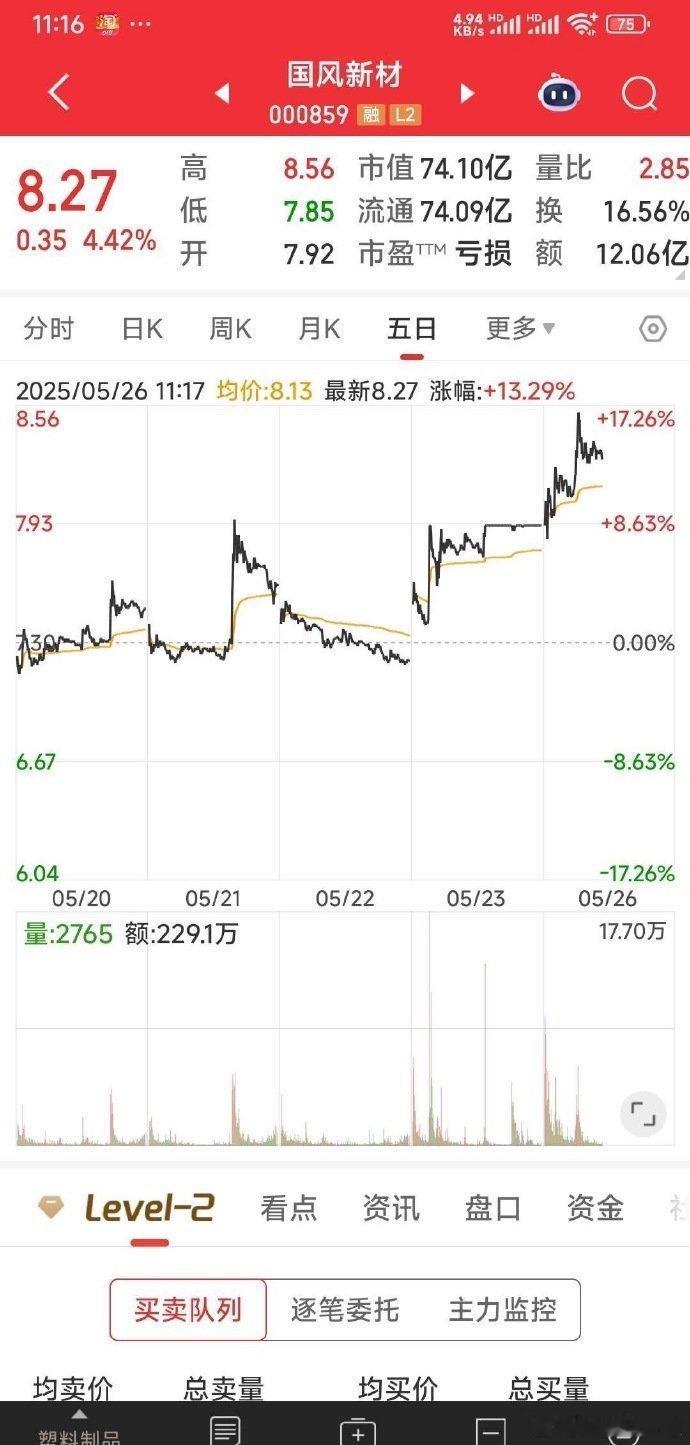Open the 盘口 tab
690x1445 pixels.
click(493, 1208)
